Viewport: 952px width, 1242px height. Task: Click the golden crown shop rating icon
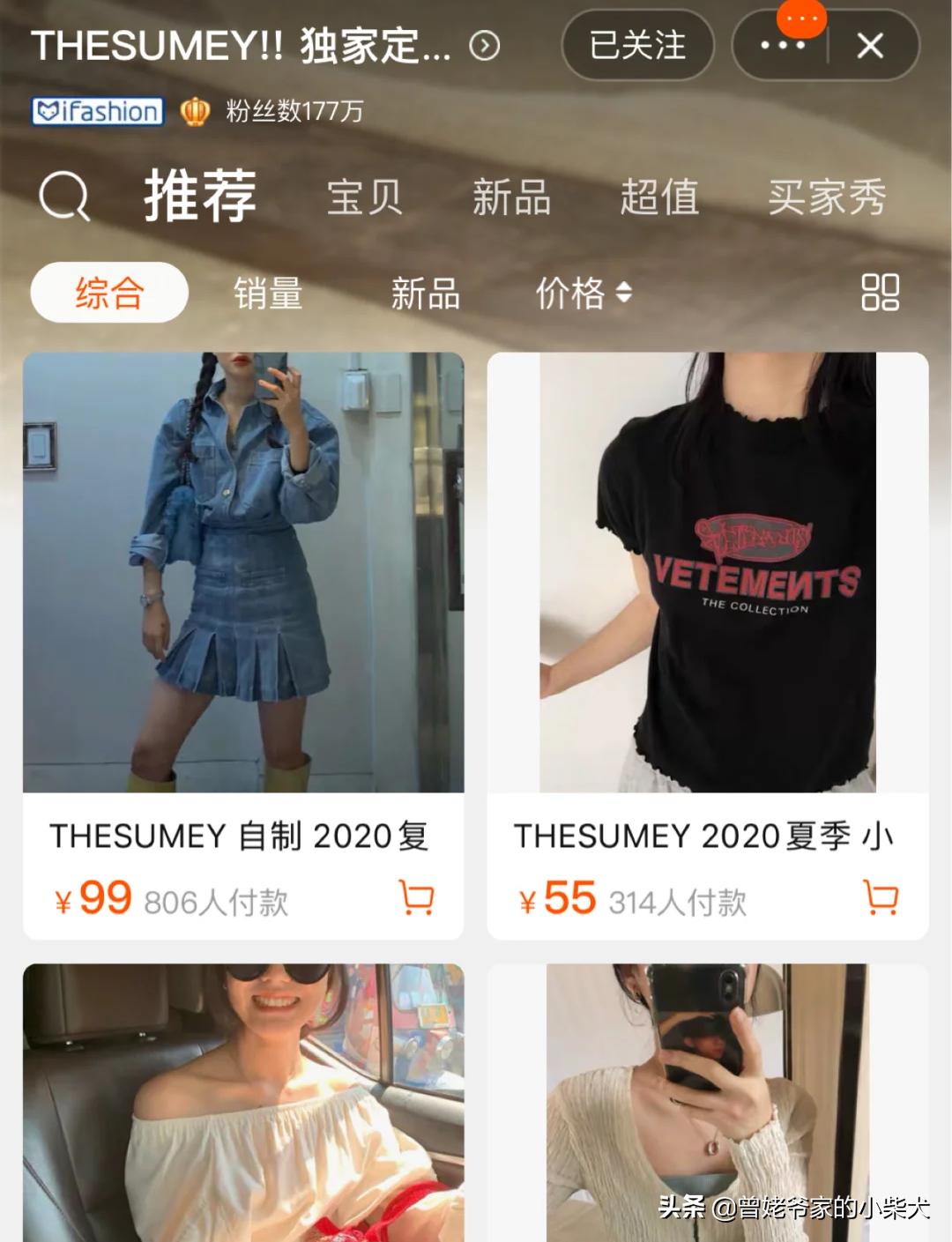(193, 112)
